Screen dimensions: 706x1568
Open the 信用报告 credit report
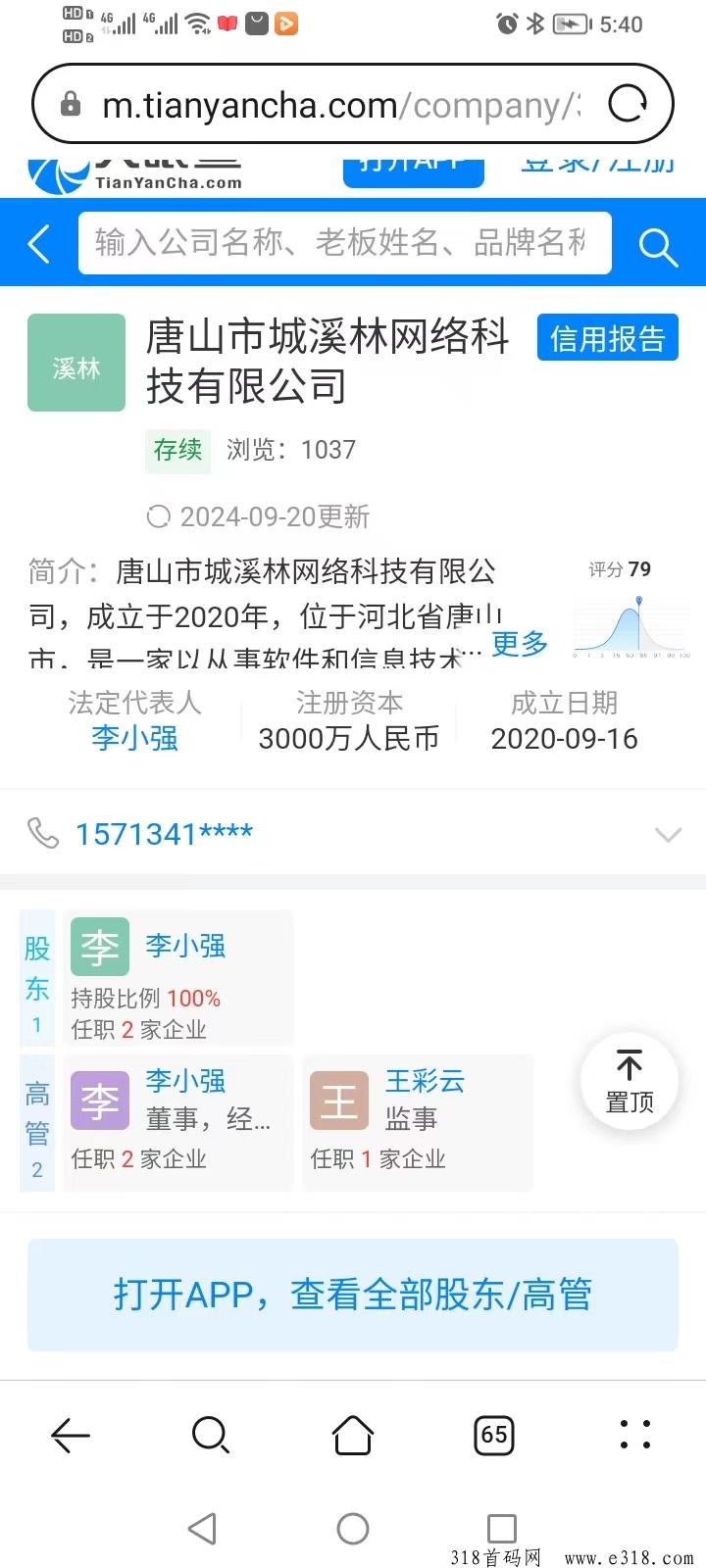(608, 338)
